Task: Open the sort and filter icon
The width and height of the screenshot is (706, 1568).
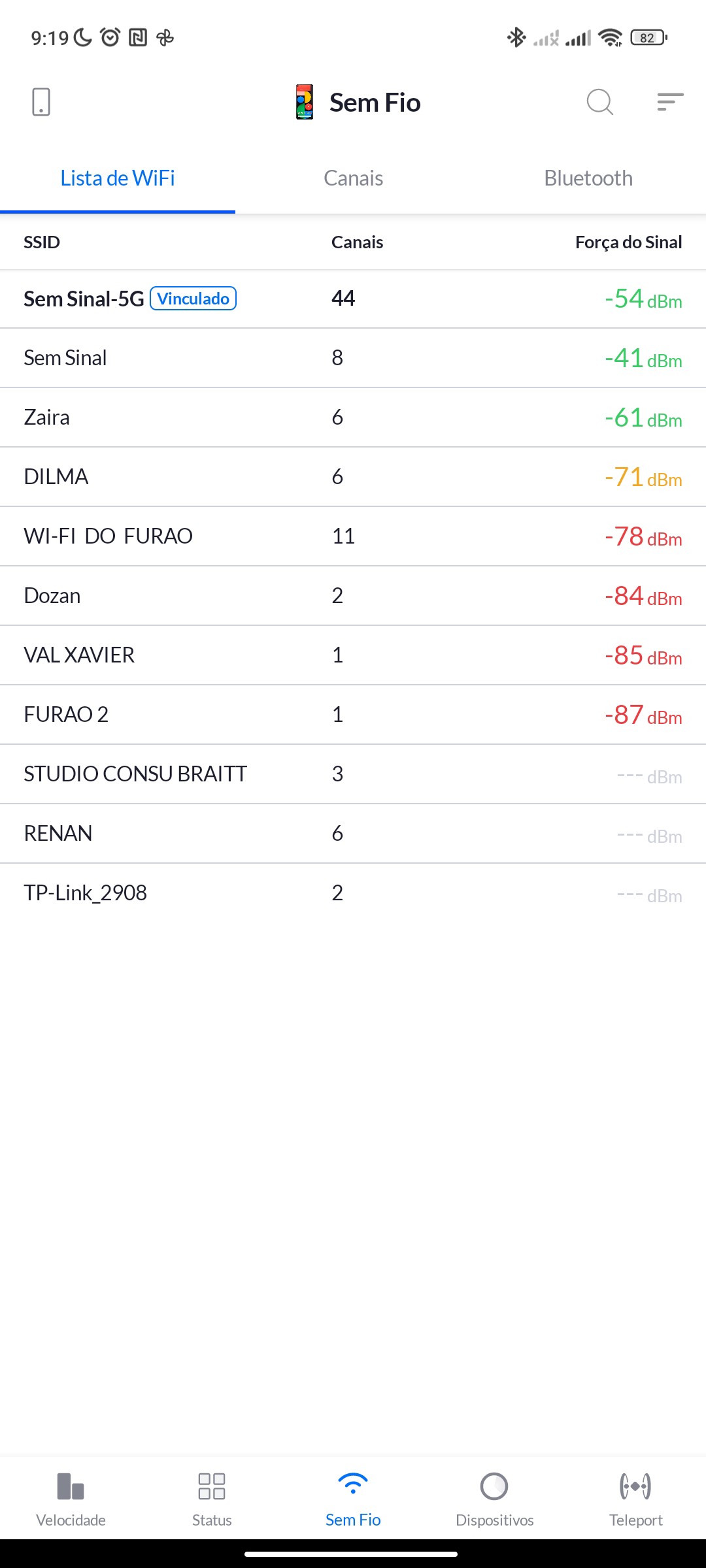Action: tap(670, 102)
